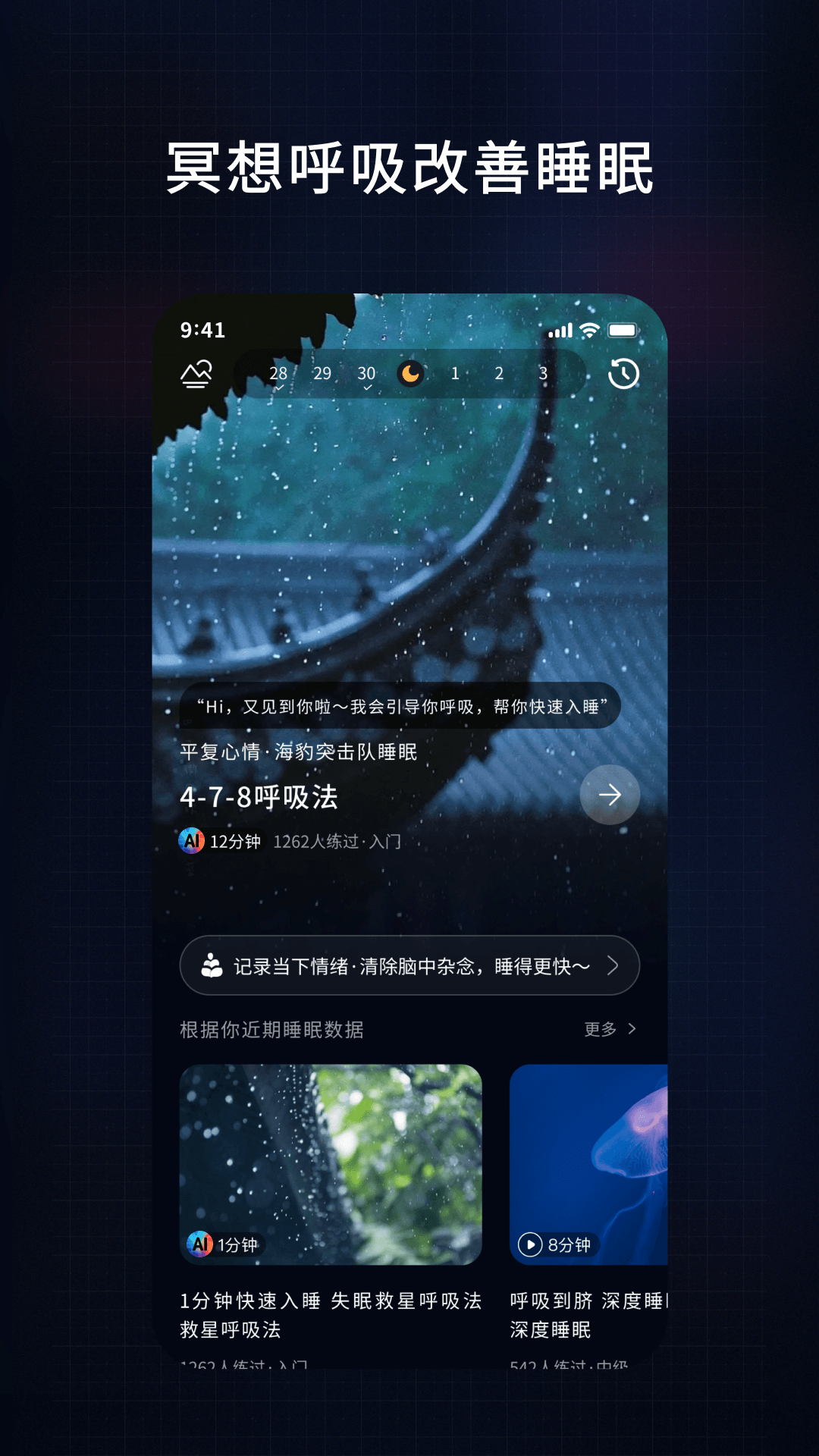The height and width of the screenshot is (1456, 819).
Task: Select date 1 in the date strip
Action: pyautogui.click(x=454, y=374)
